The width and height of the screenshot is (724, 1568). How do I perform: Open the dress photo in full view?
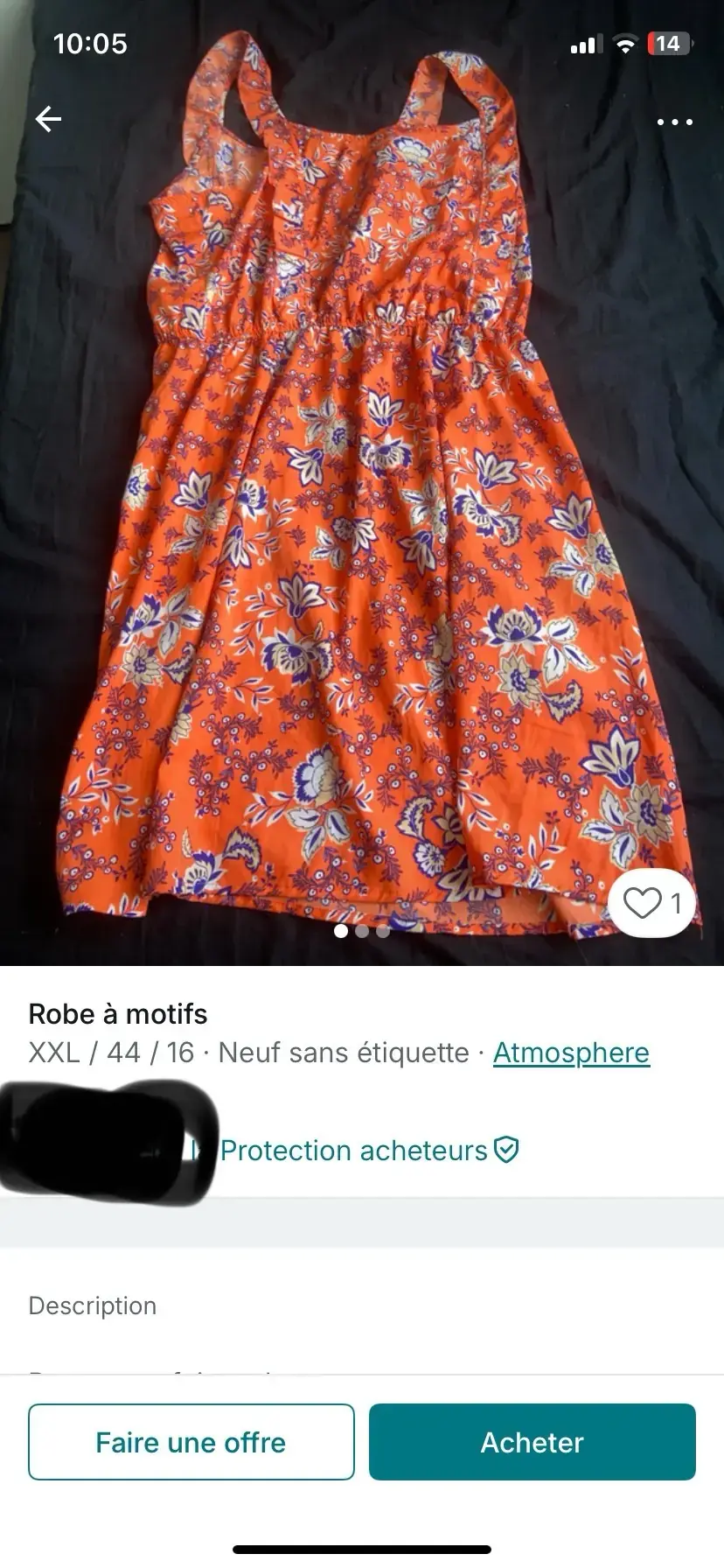pos(362,525)
